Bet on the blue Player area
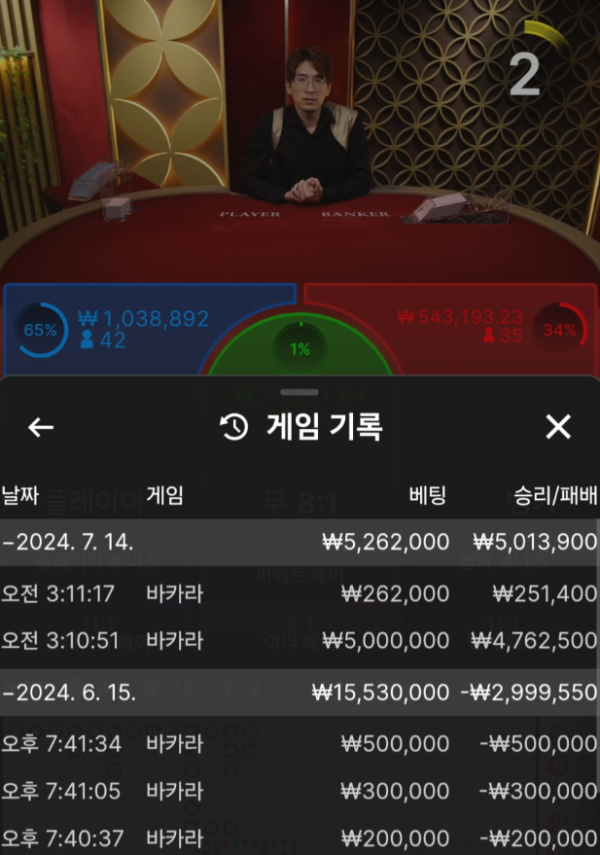Screen dimensions: 600x855 [120, 330]
